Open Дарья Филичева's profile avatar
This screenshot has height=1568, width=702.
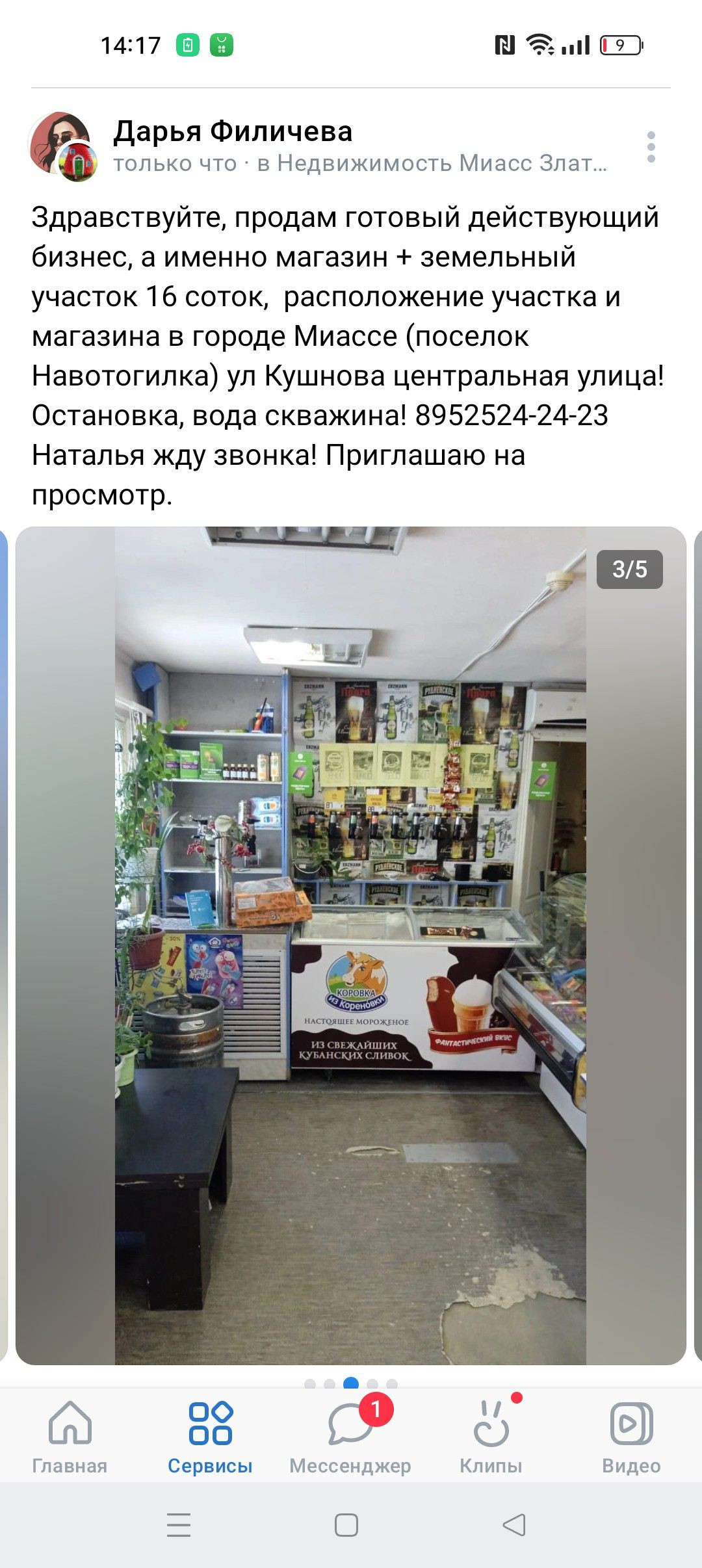60,144
